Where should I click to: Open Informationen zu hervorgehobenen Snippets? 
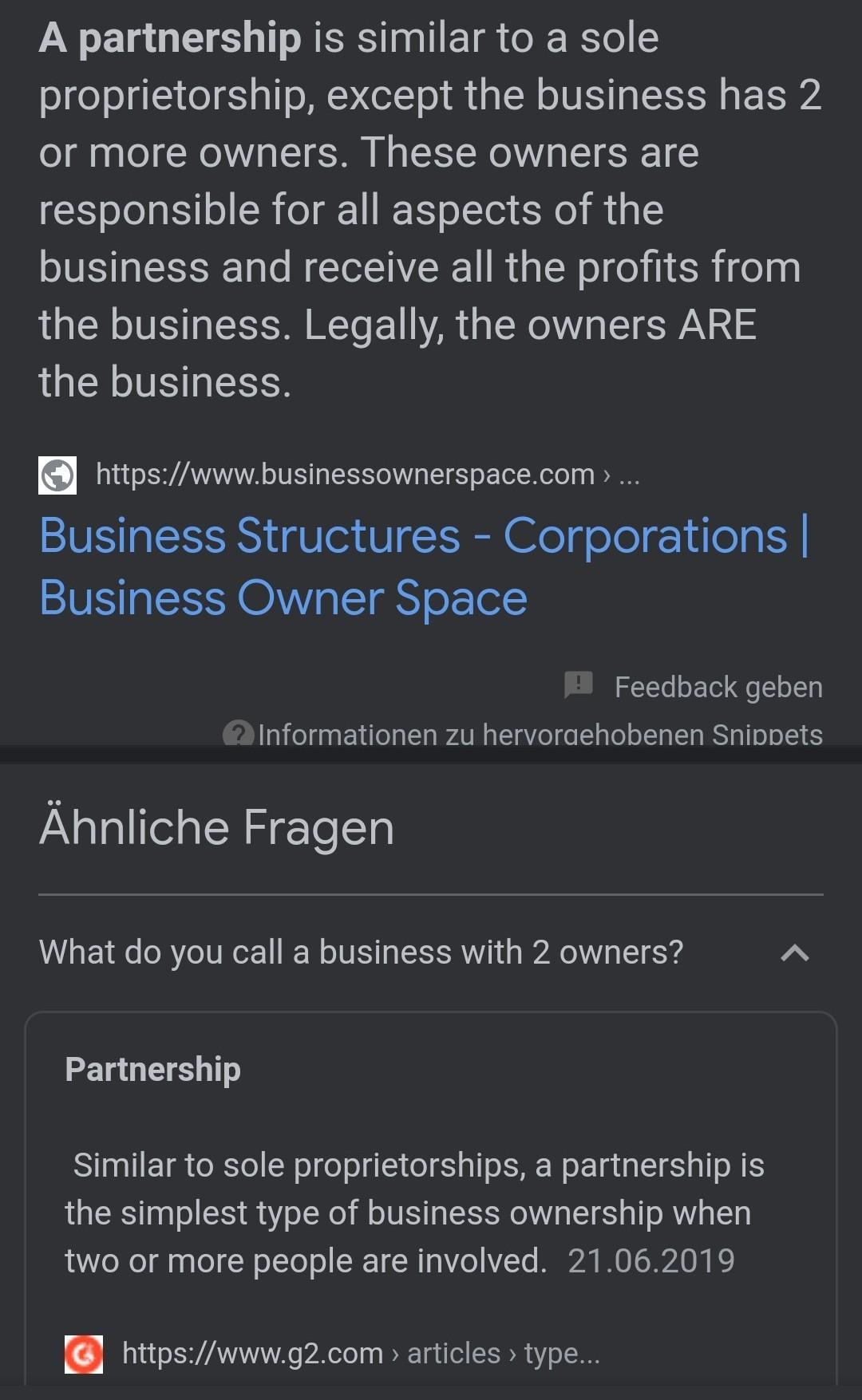[539, 734]
